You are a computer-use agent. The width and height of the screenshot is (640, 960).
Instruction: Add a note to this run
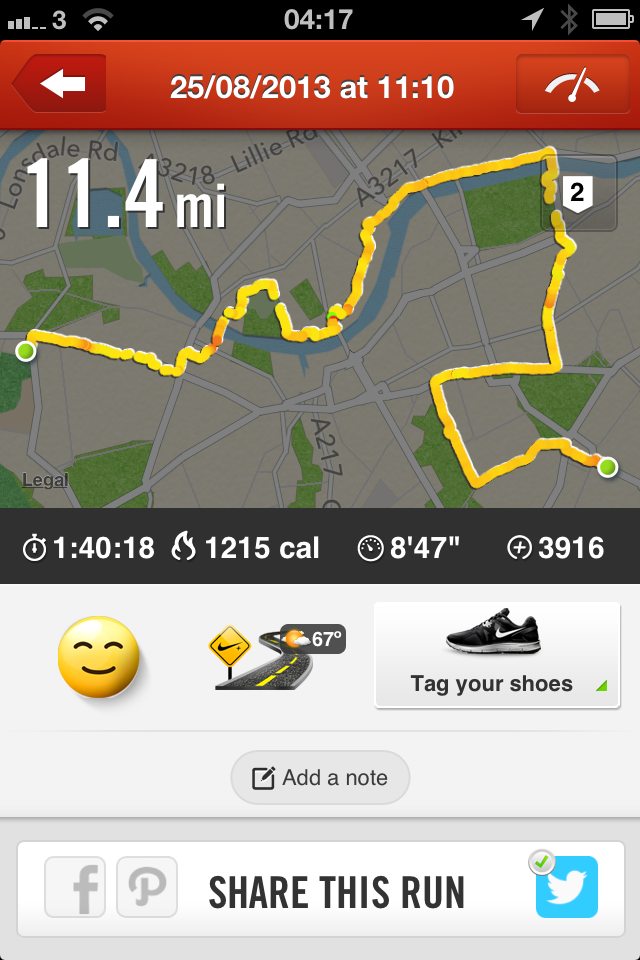pos(320,778)
